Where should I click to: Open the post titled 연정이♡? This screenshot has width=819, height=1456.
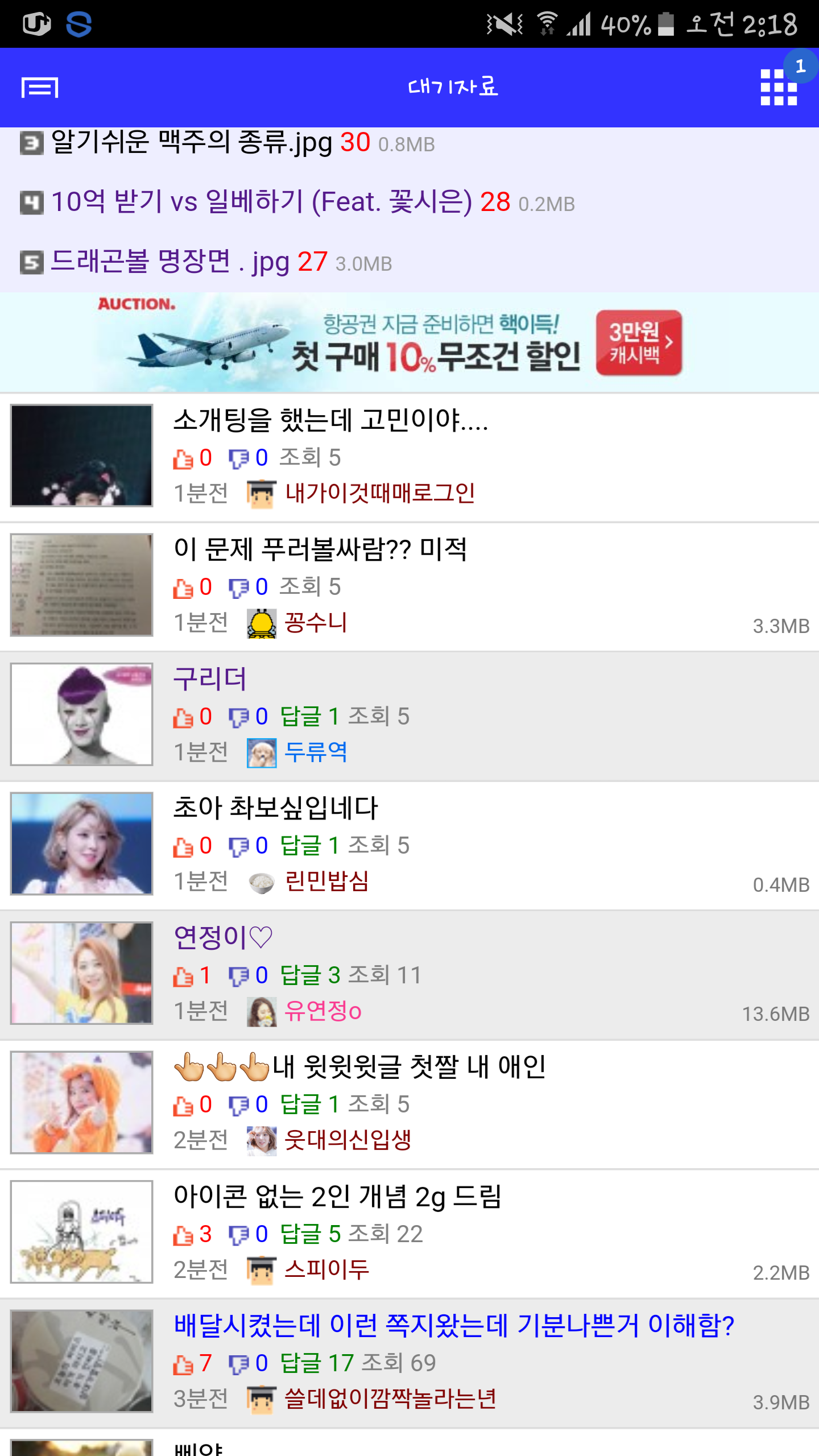pyautogui.click(x=409, y=975)
